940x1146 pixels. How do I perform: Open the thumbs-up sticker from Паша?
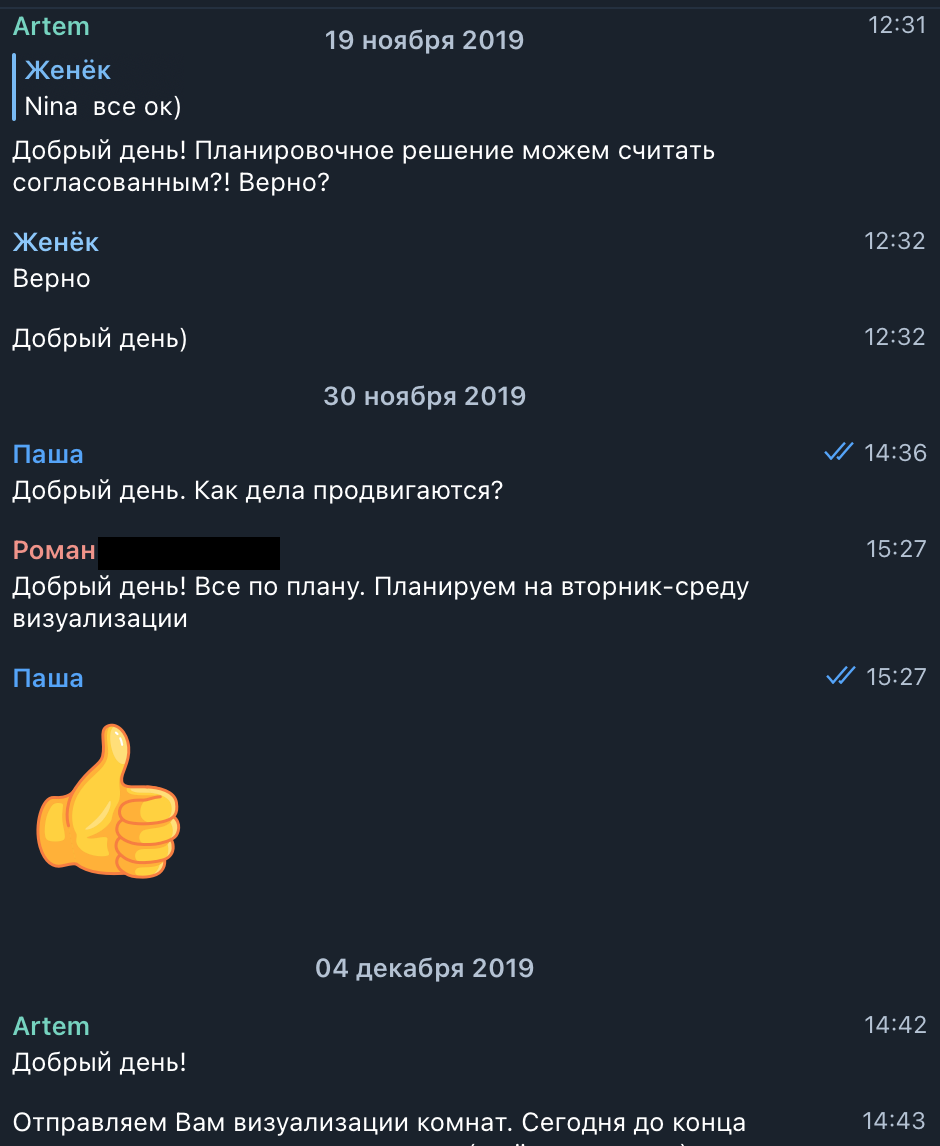pos(108,802)
